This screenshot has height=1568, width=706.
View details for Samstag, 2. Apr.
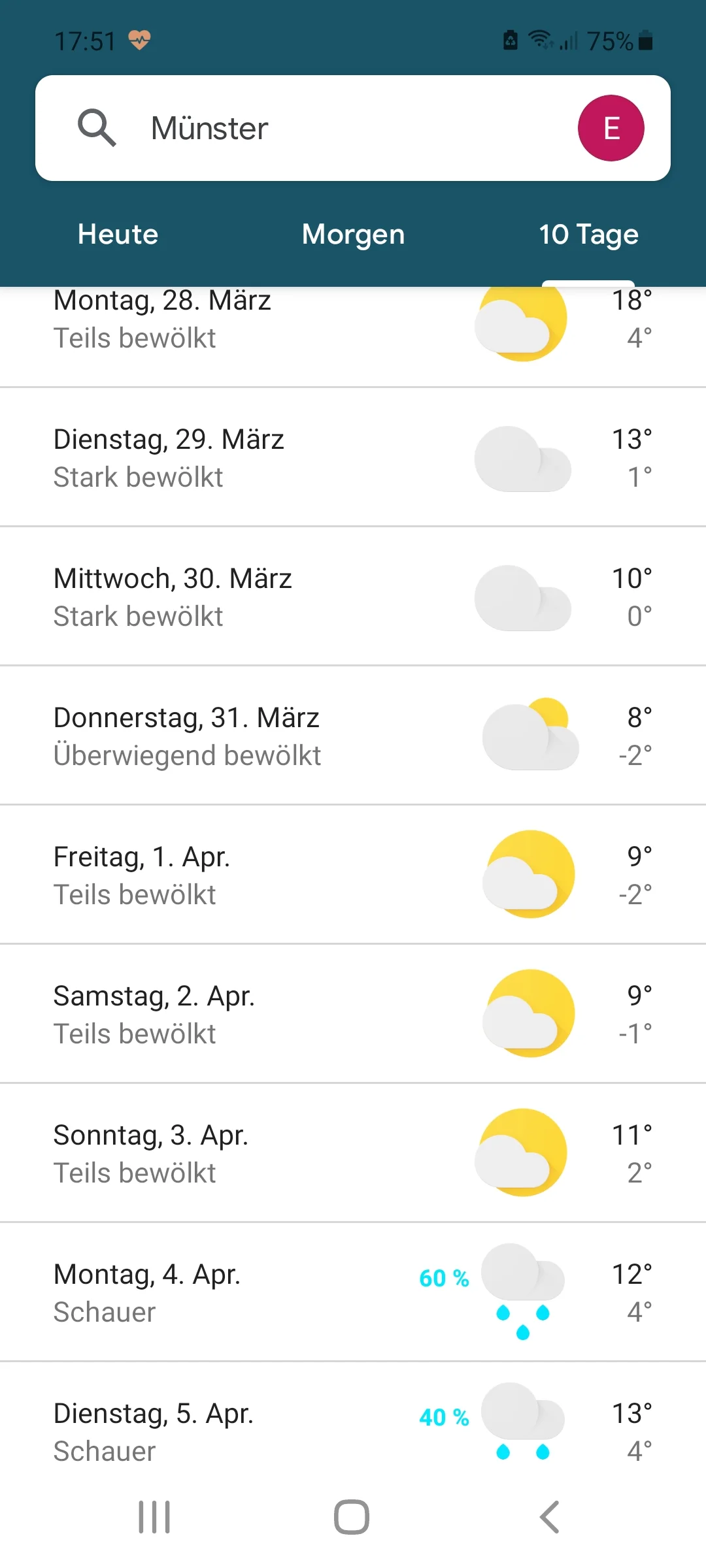(353, 1014)
